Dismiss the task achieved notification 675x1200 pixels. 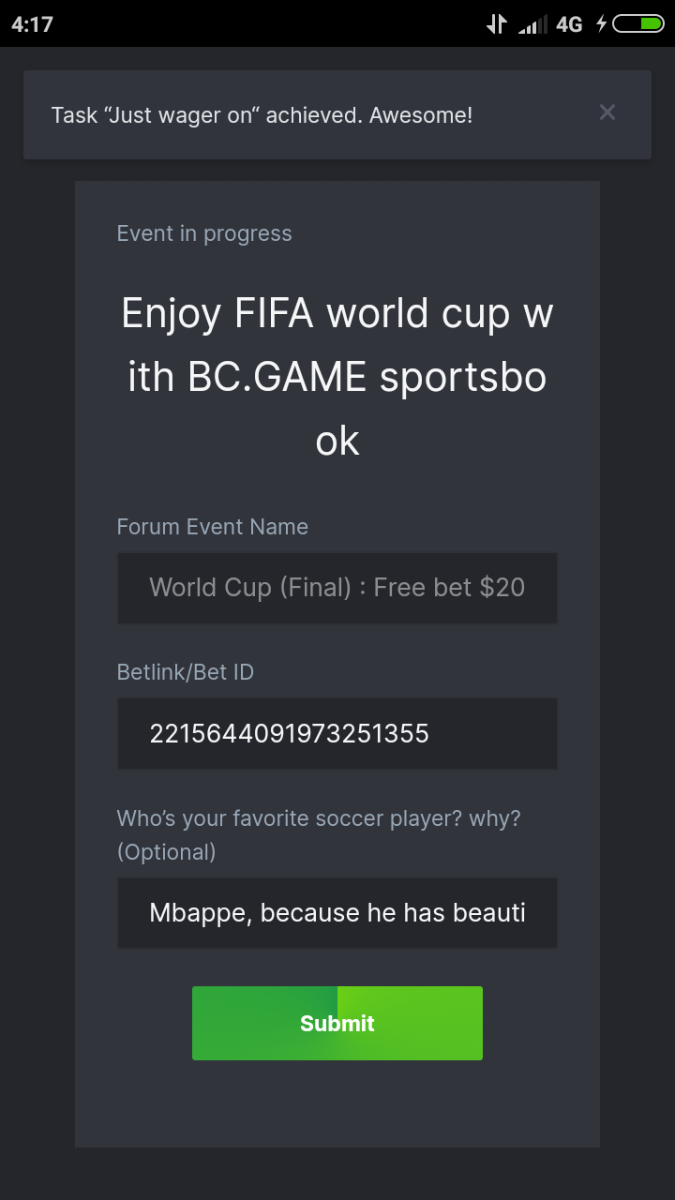(x=607, y=113)
